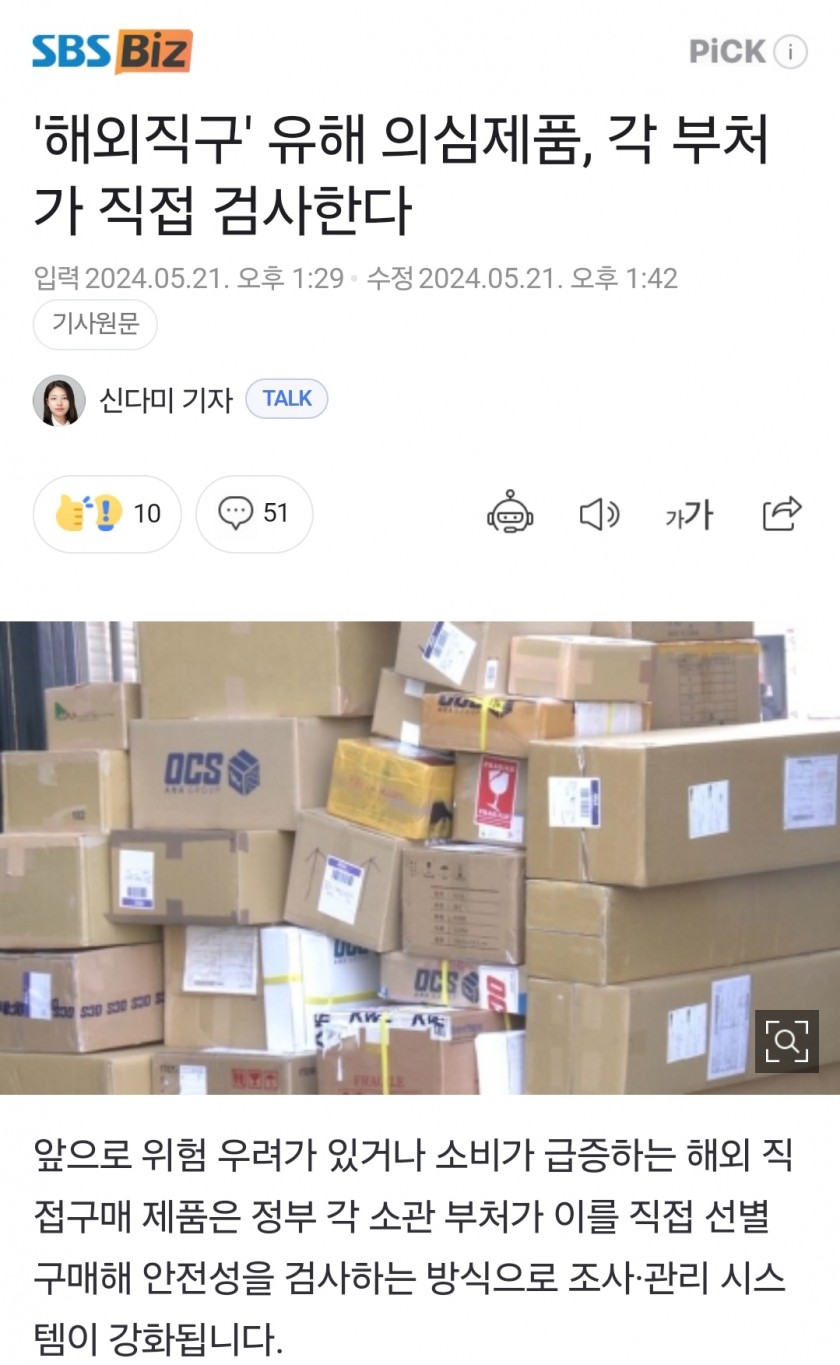Open the SBS Biz publisher page
The image size is (840, 1365).
point(112,51)
